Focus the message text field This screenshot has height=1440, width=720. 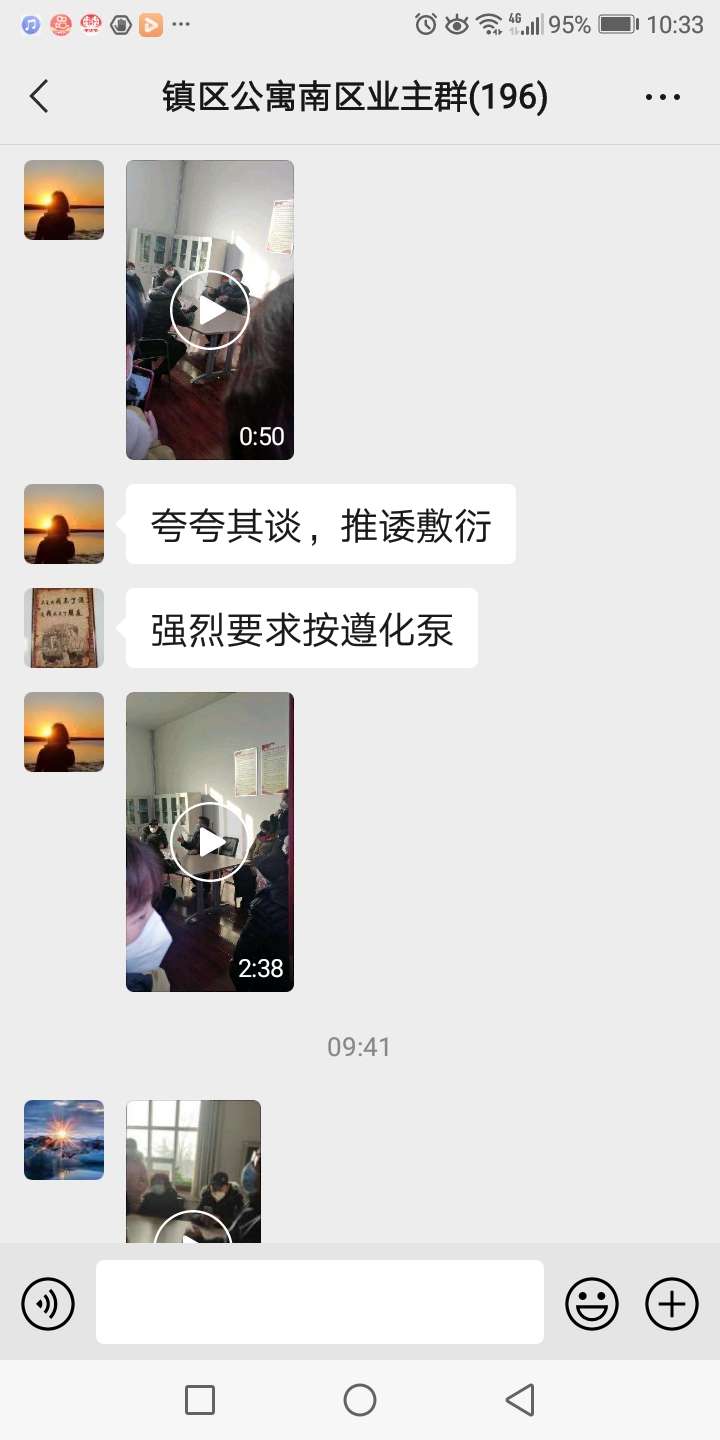point(320,1302)
